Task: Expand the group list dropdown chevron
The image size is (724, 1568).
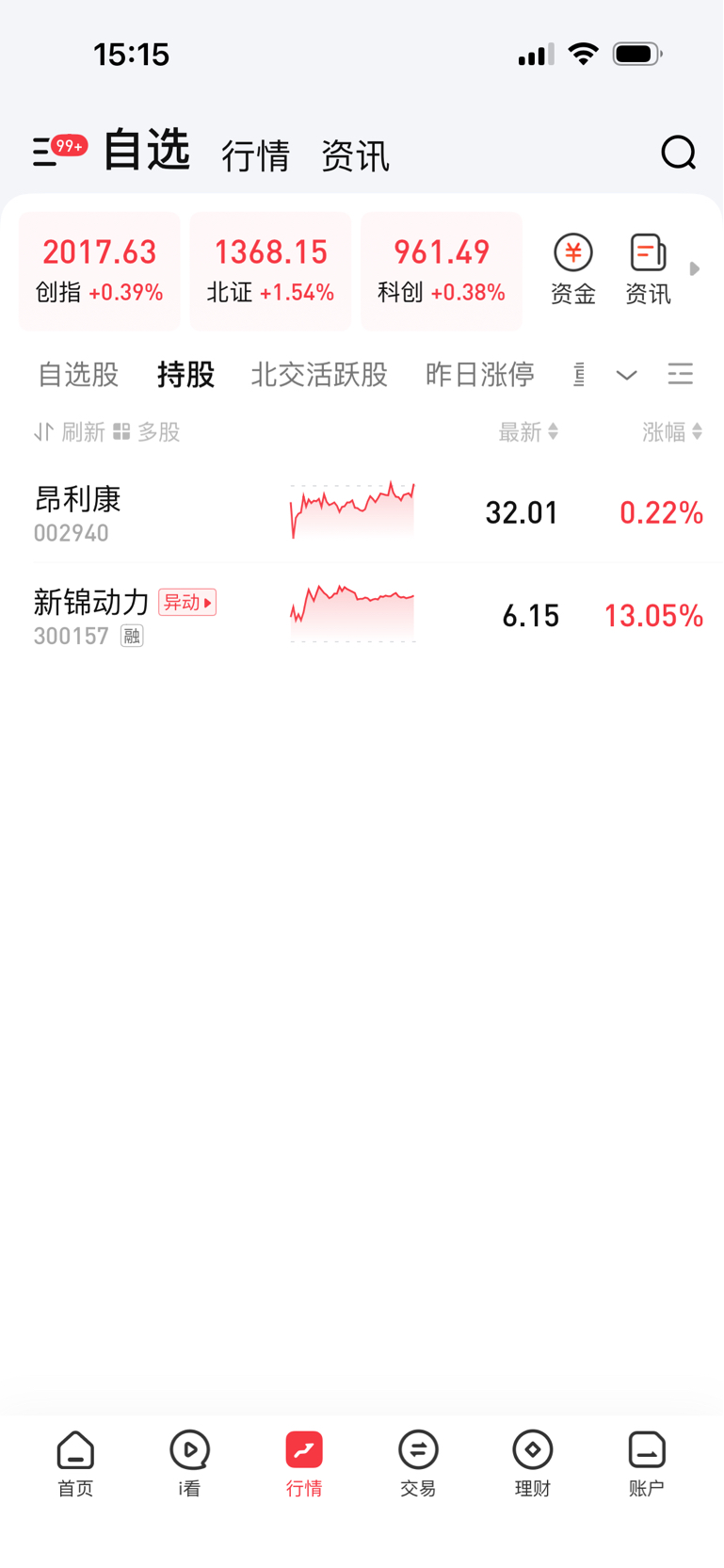Action: (x=627, y=375)
